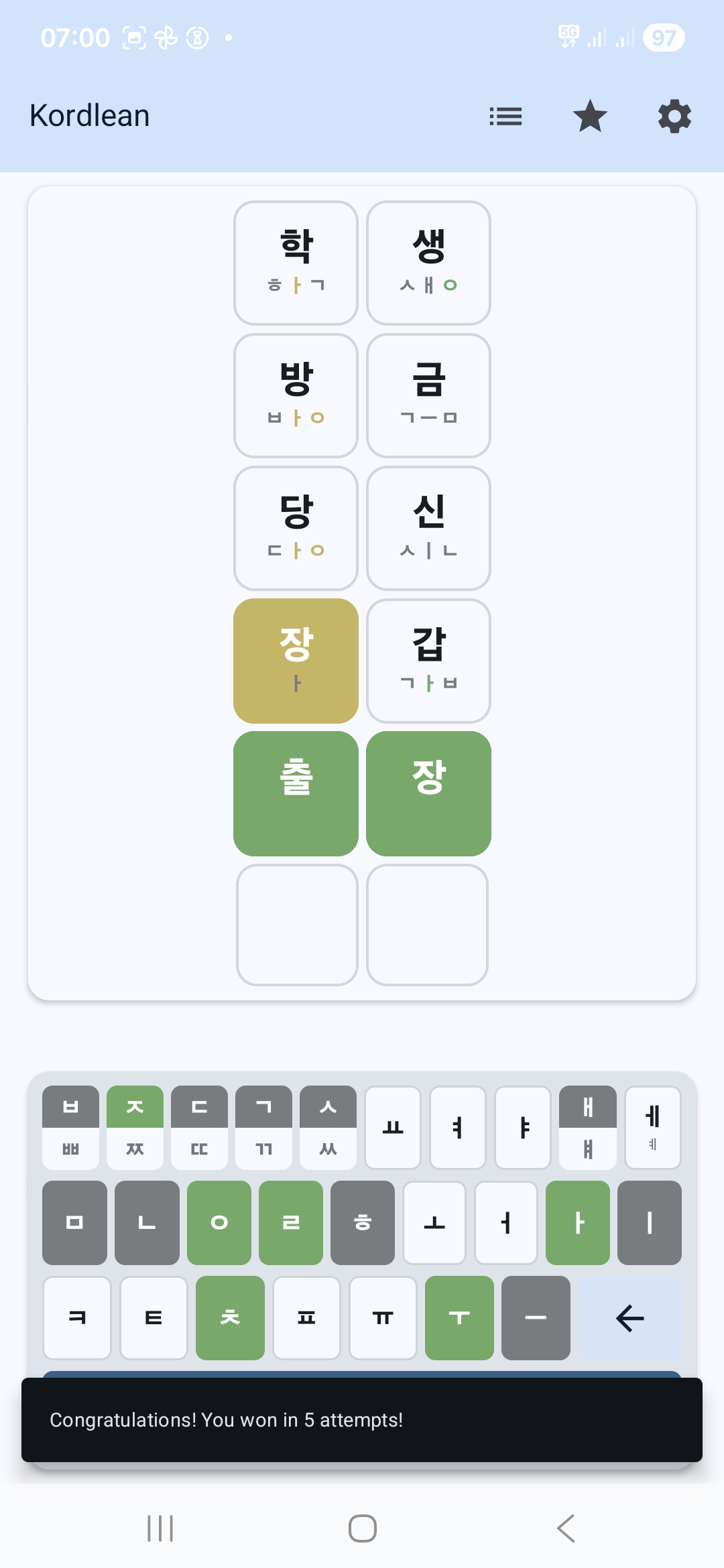
Task: Tap the green ㄹ key
Action: click(x=291, y=1223)
